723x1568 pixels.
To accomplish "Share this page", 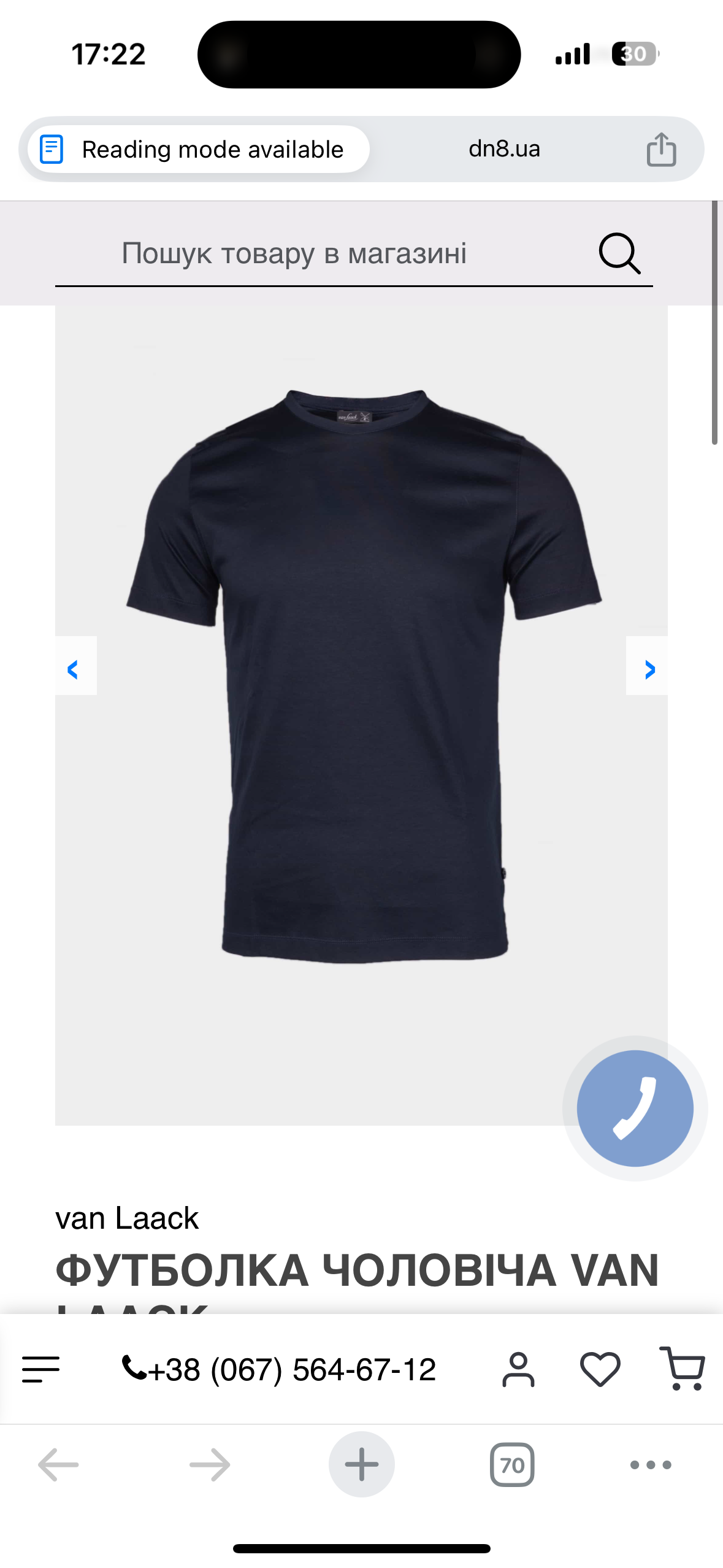I will pyautogui.click(x=661, y=149).
